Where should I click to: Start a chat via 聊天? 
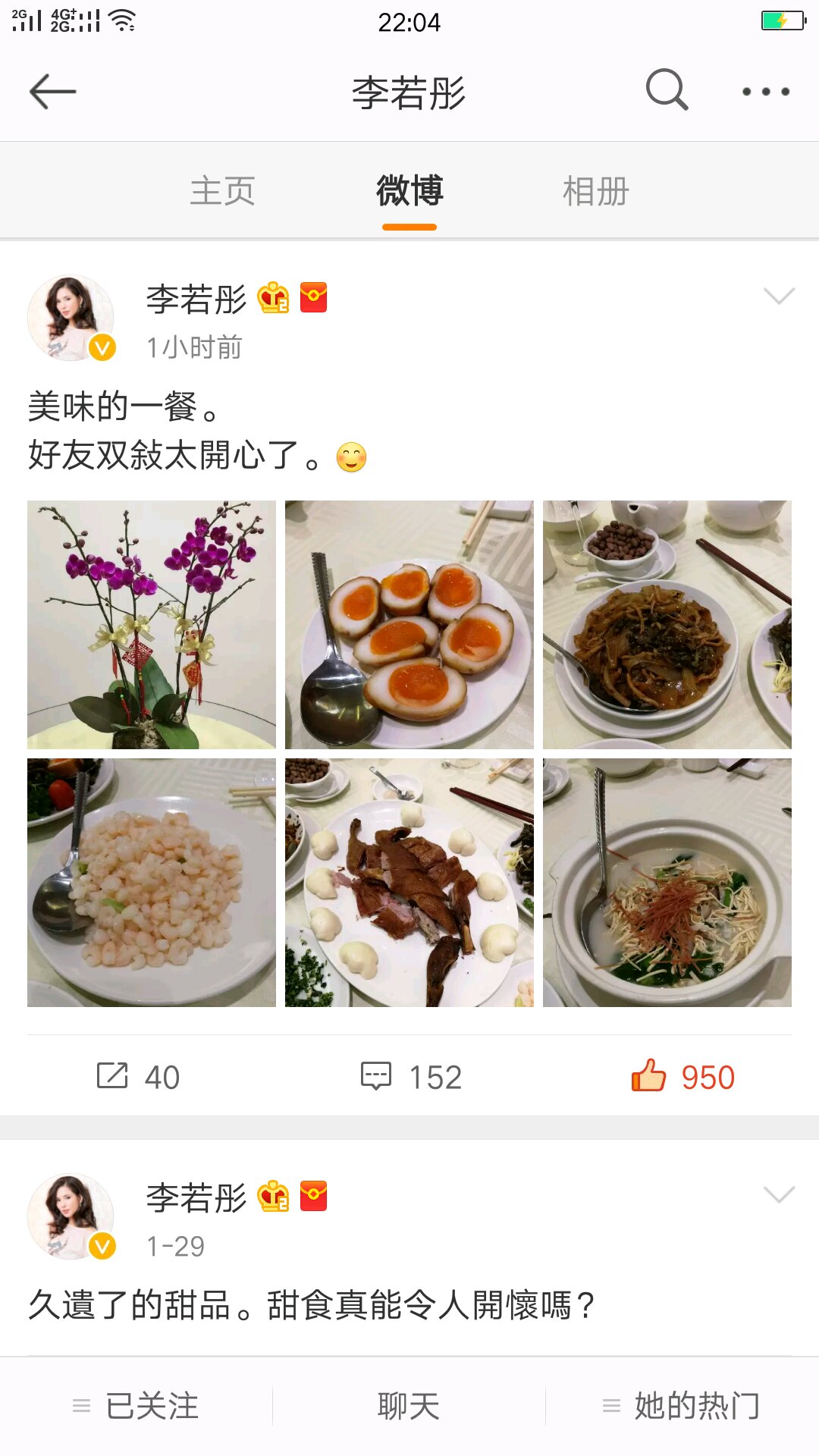coord(409,1407)
